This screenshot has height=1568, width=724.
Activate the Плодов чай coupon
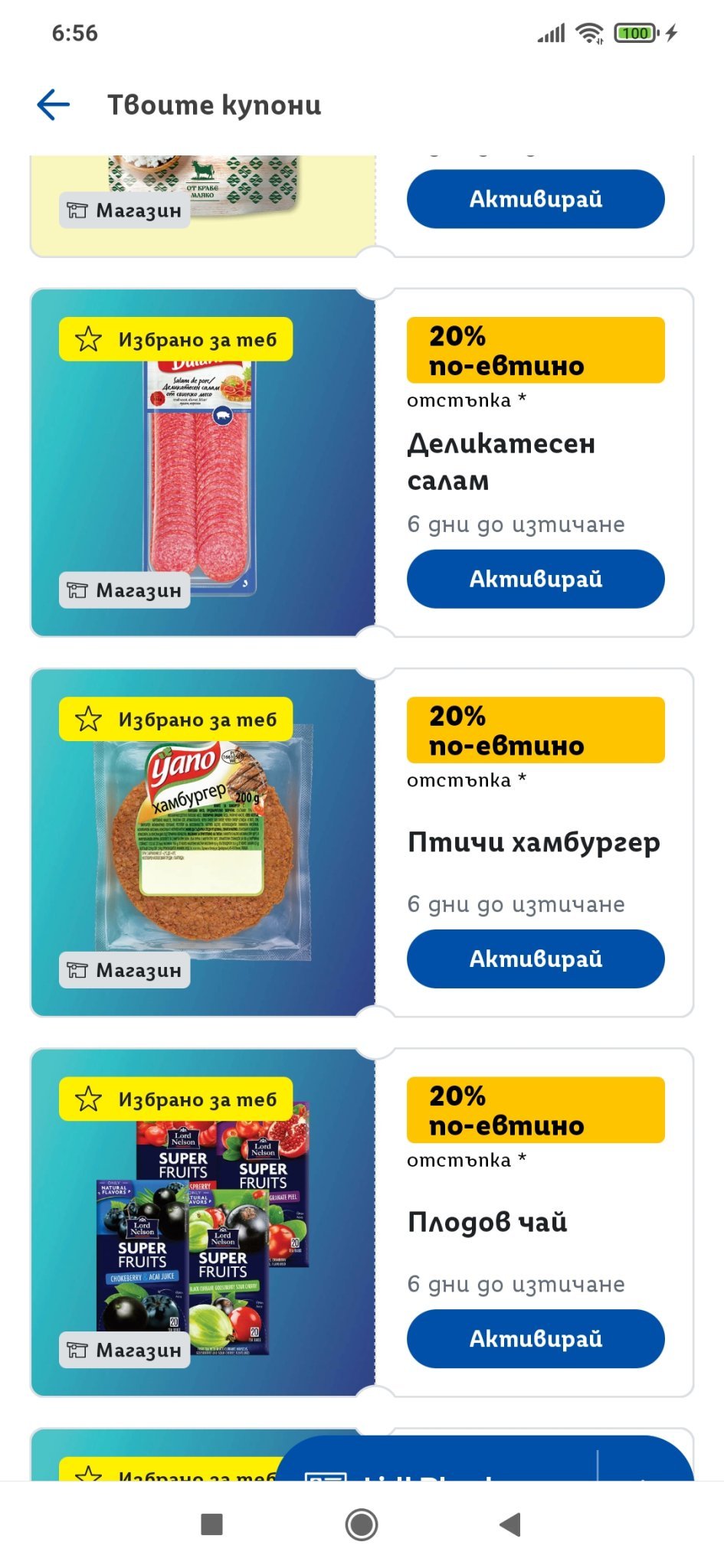click(x=536, y=1338)
